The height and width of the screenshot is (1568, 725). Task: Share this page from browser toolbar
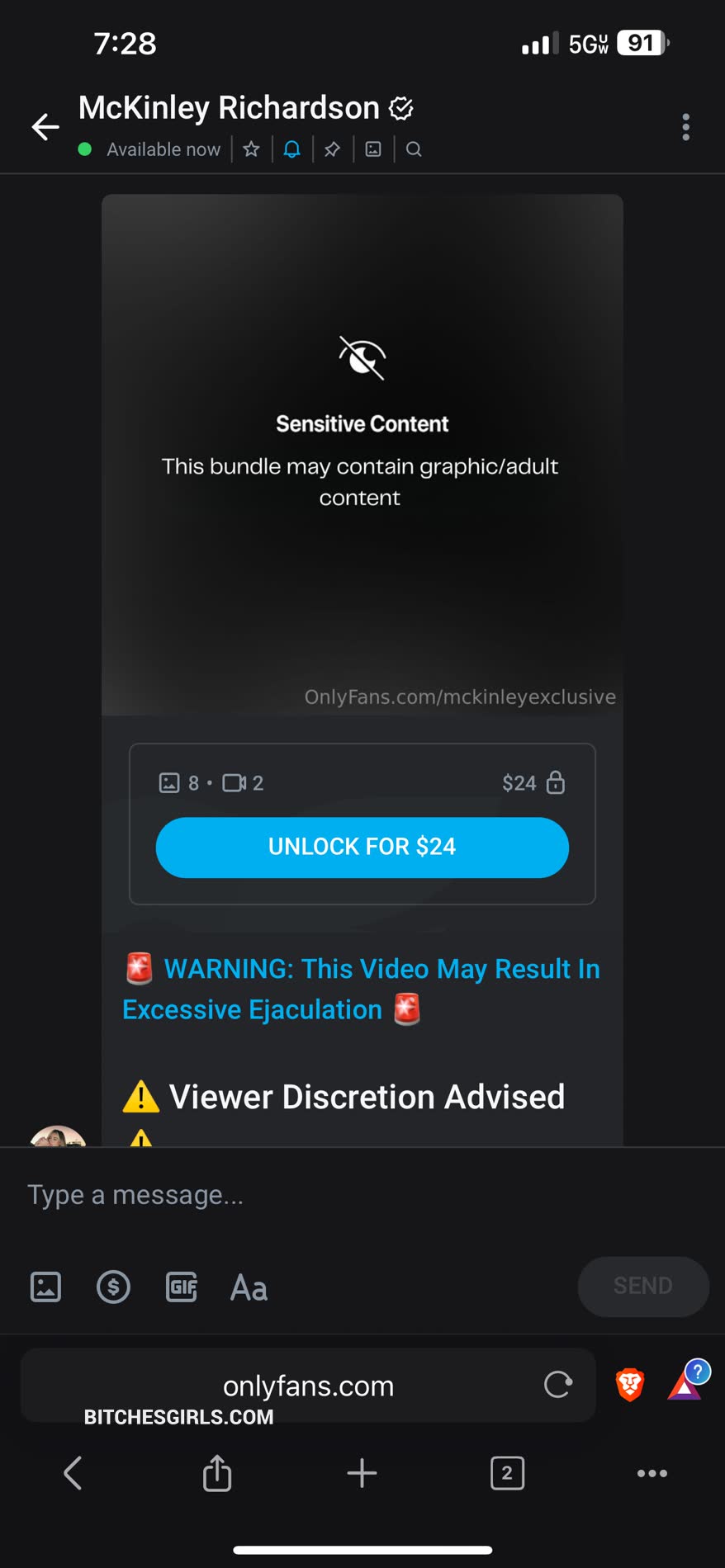pyautogui.click(x=217, y=1473)
